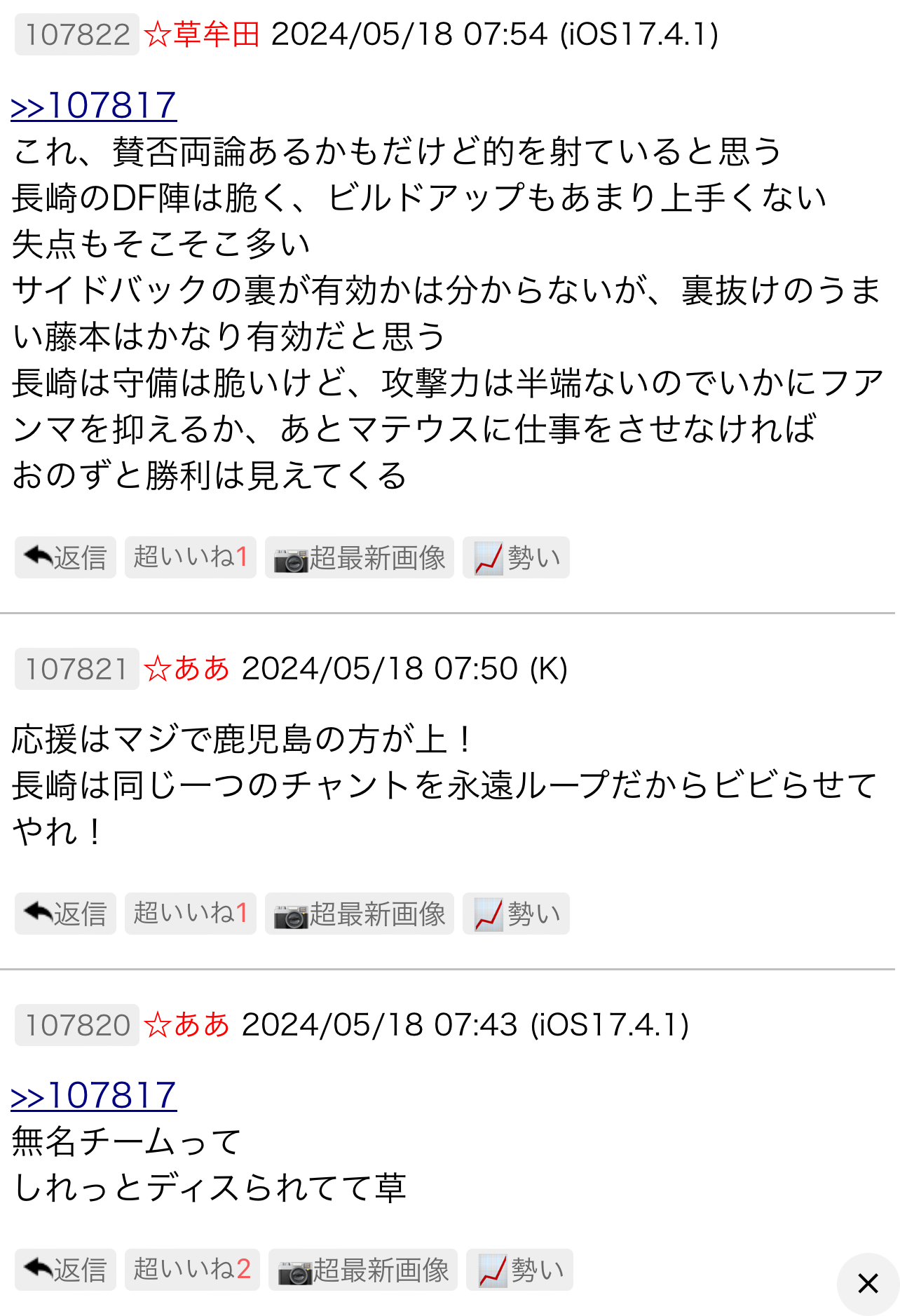This screenshot has width=900, height=1316.
Task: Open 超最新画像 under post 107822
Action: tap(359, 558)
